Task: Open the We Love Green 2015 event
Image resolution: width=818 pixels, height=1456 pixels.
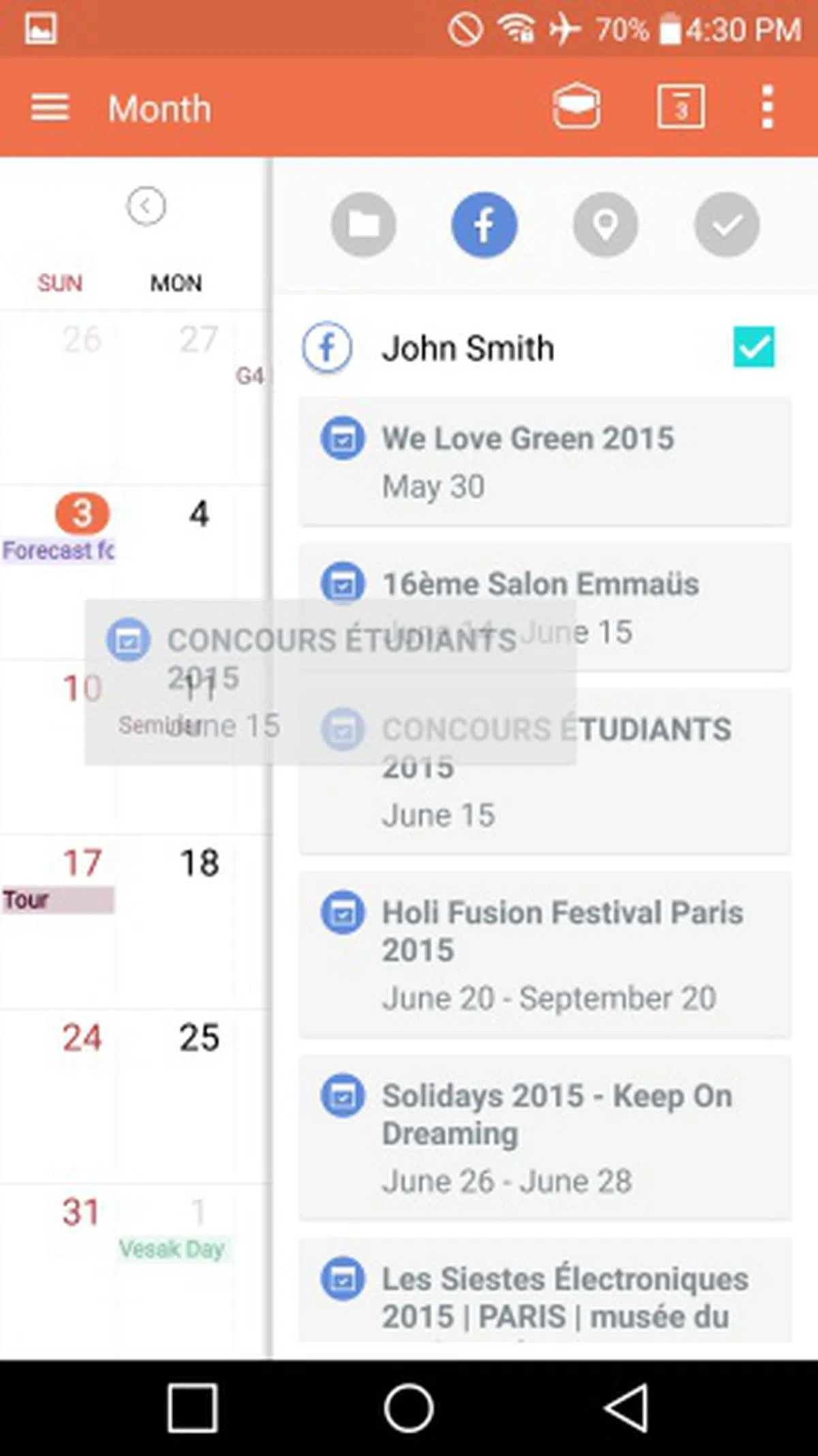Action: click(x=544, y=462)
